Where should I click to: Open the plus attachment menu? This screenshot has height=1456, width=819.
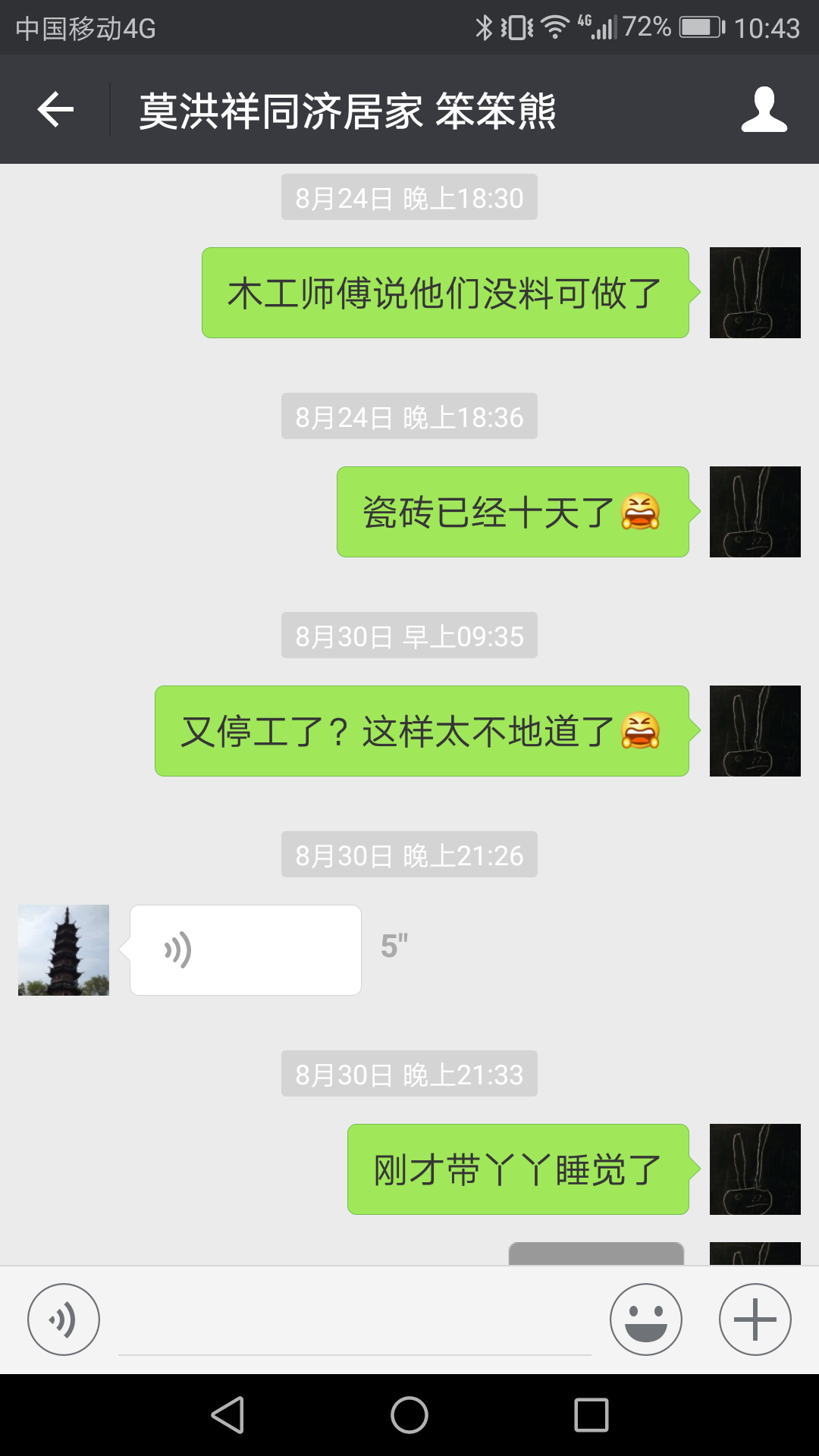pyautogui.click(x=755, y=1319)
